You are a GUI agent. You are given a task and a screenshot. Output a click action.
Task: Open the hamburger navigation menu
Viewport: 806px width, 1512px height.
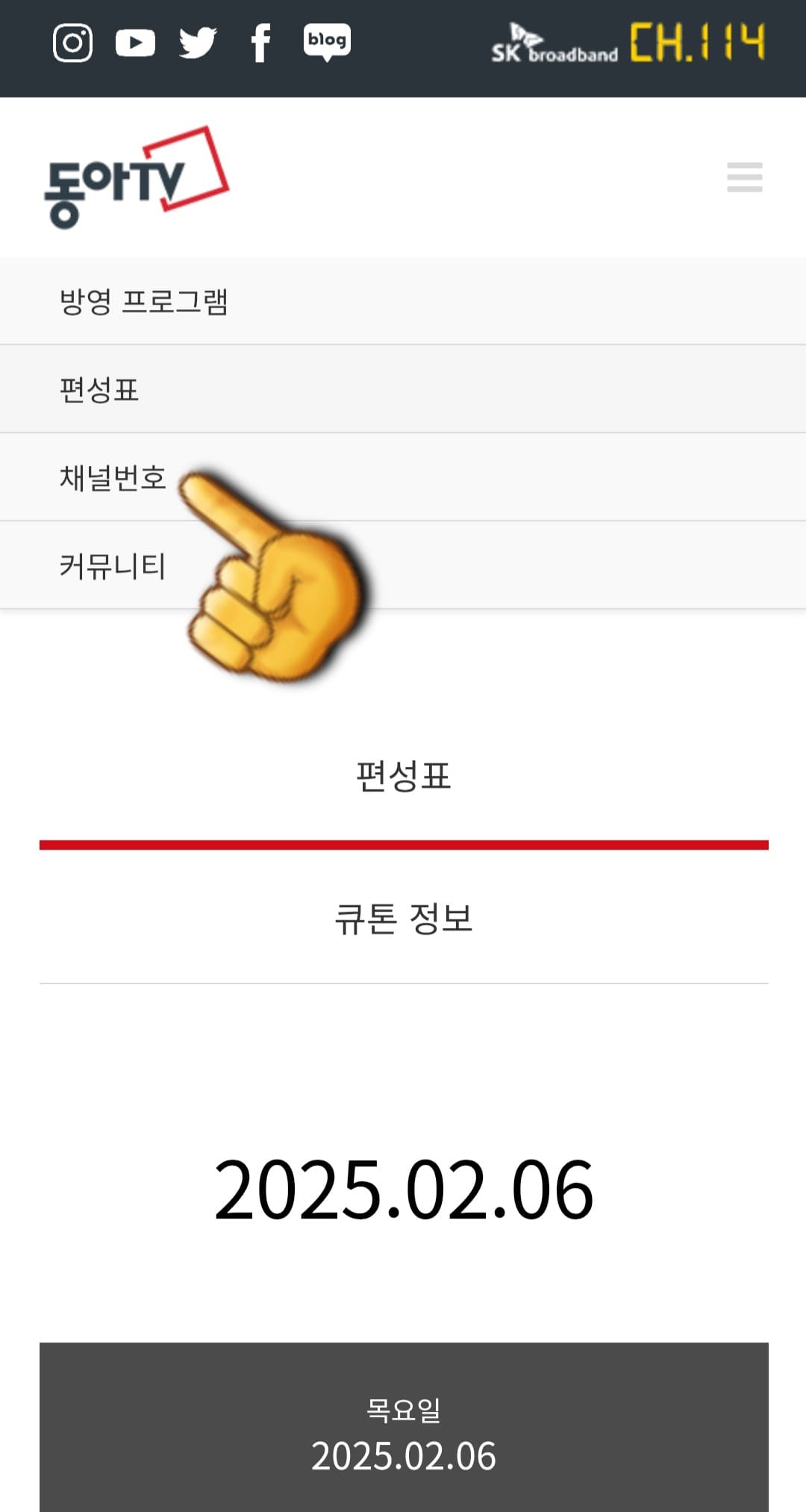(744, 178)
